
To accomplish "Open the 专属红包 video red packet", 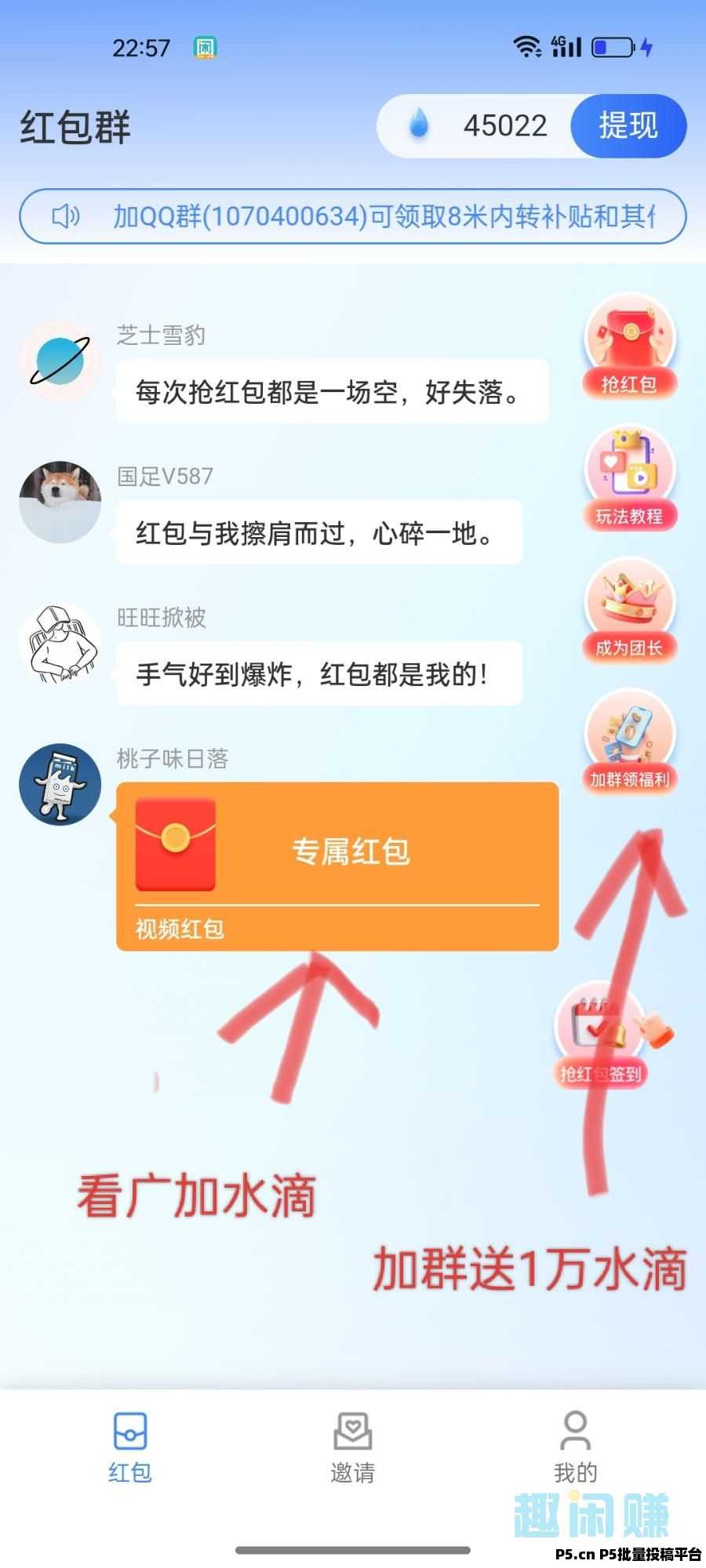I will click(337, 866).
